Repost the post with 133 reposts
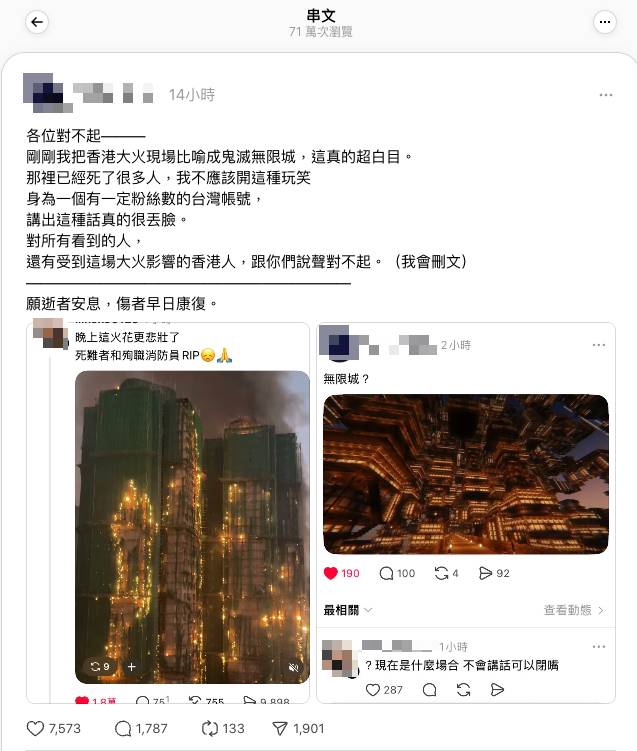 [210, 728]
